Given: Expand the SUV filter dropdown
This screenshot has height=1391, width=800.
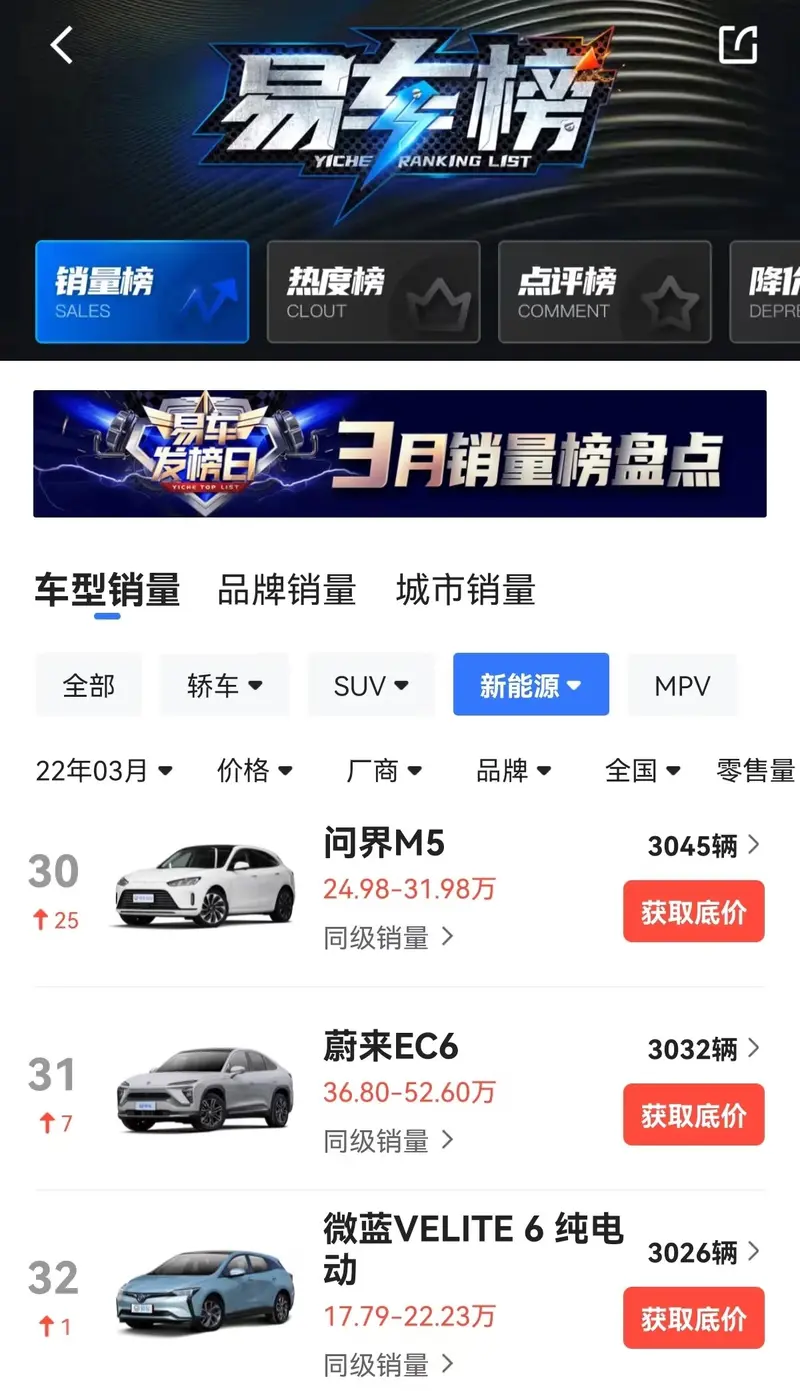Looking at the screenshot, I should coord(371,685).
